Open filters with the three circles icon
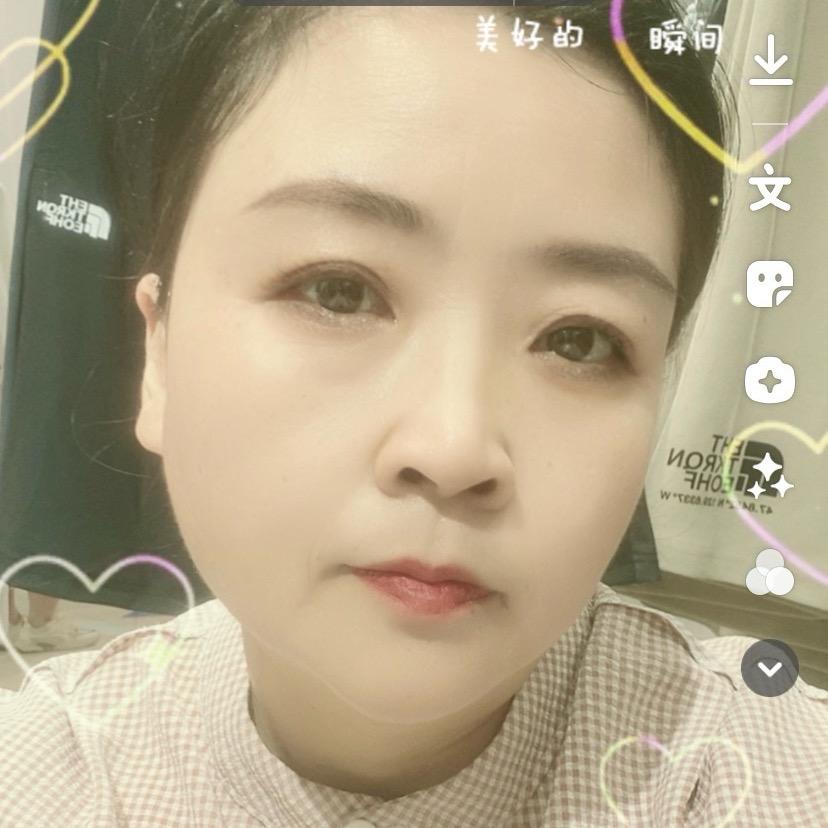Screen dimensions: 828x828 pyautogui.click(x=770, y=573)
